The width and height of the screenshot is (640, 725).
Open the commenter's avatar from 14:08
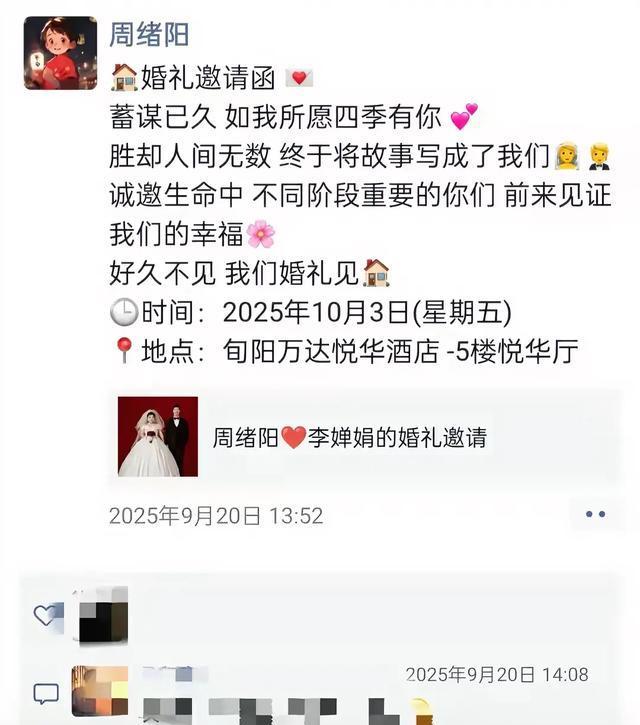click(100, 690)
